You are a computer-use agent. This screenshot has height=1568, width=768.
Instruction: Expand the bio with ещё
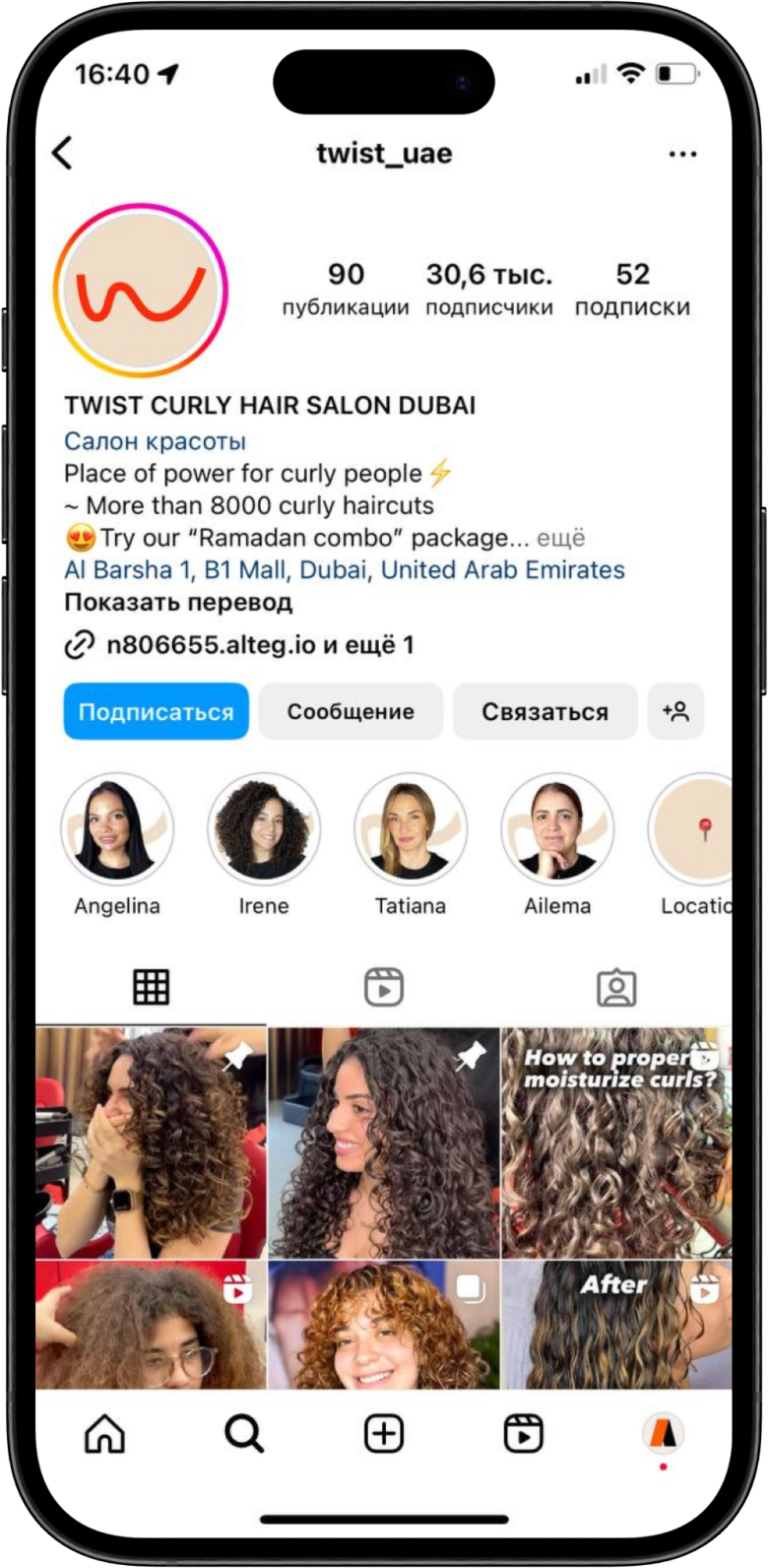pos(561,538)
